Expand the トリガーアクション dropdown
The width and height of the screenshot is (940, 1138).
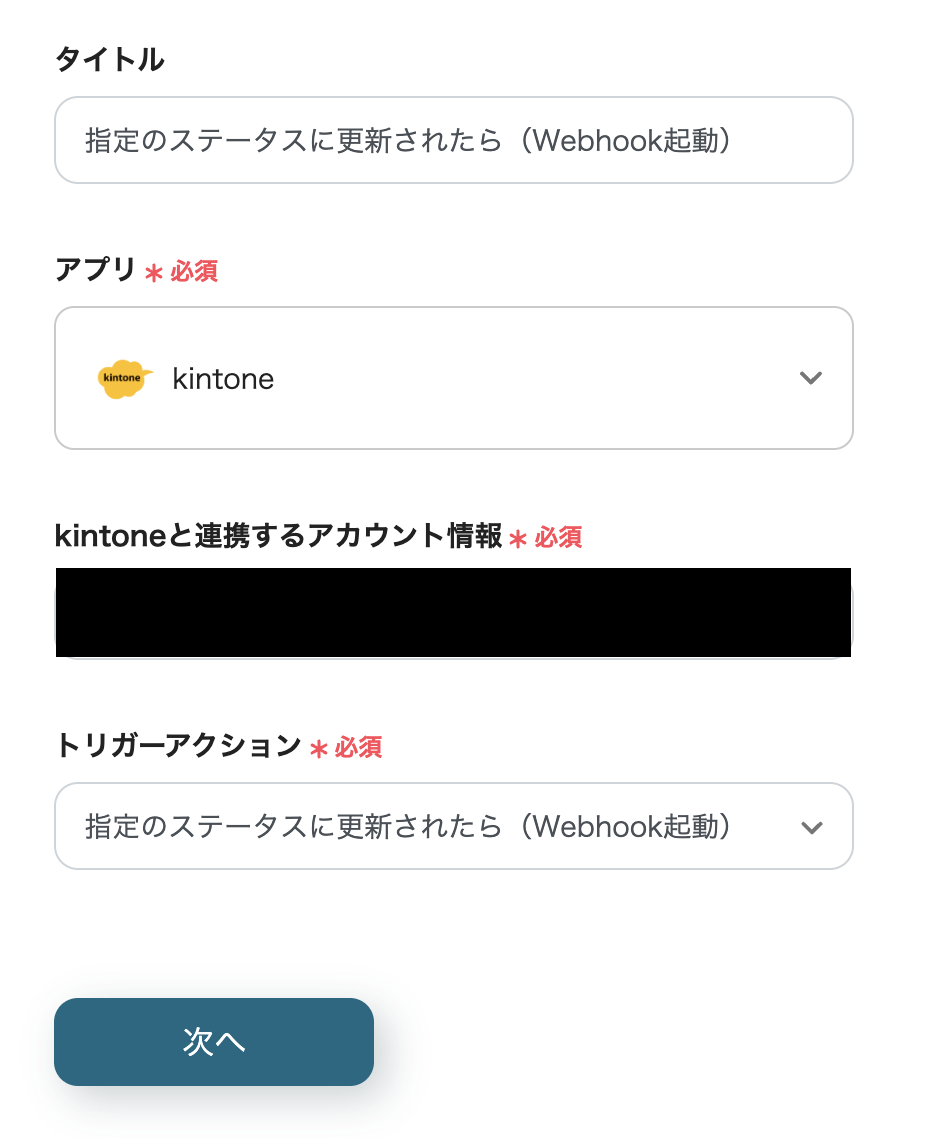click(x=453, y=826)
